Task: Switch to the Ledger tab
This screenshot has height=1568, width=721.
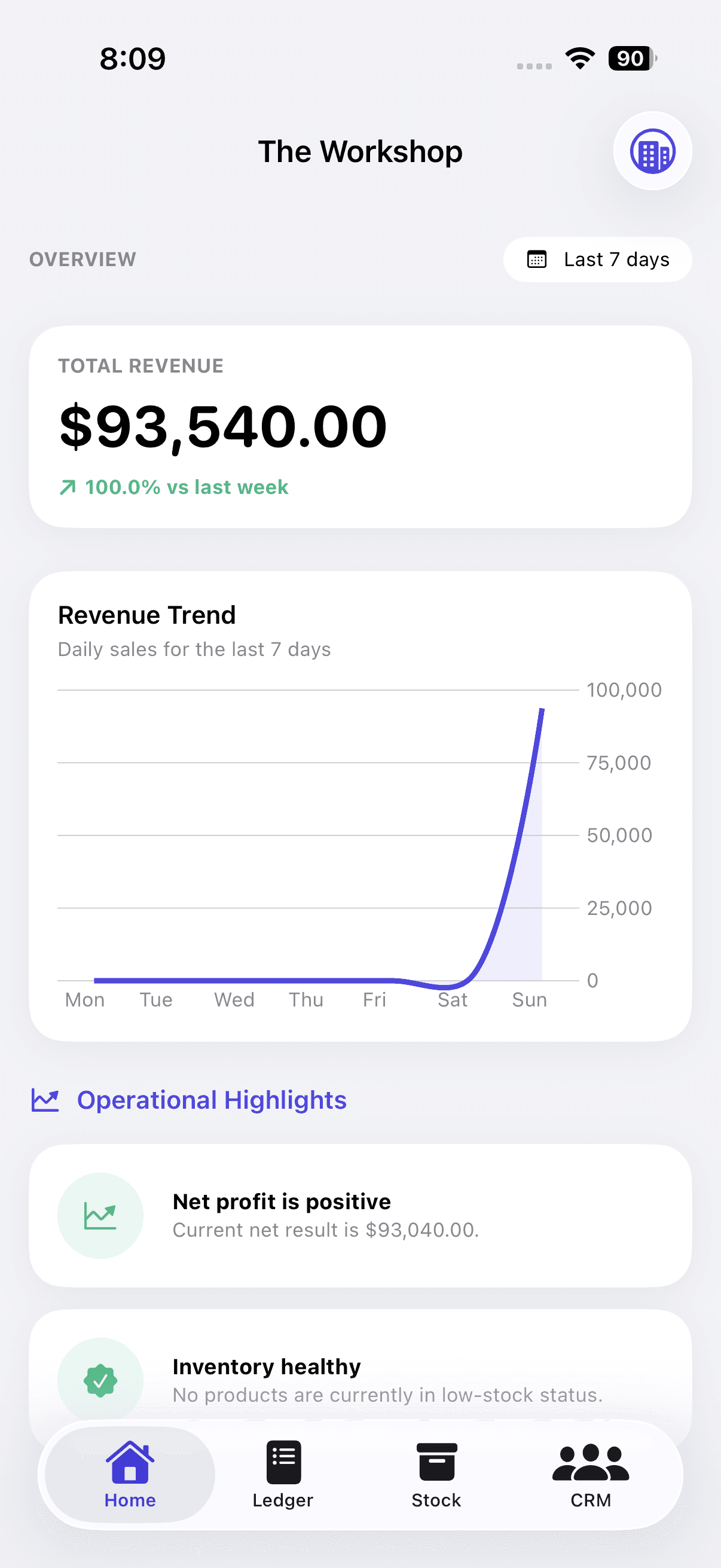Action: point(282,1473)
